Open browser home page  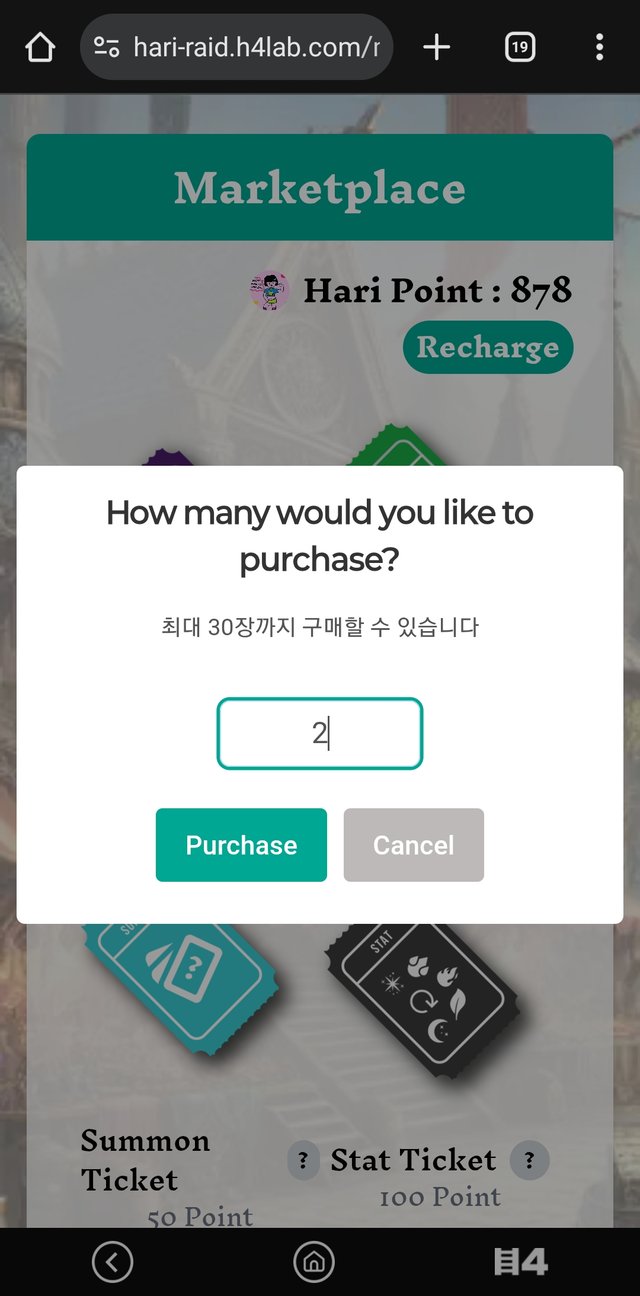pyautogui.click(x=40, y=47)
